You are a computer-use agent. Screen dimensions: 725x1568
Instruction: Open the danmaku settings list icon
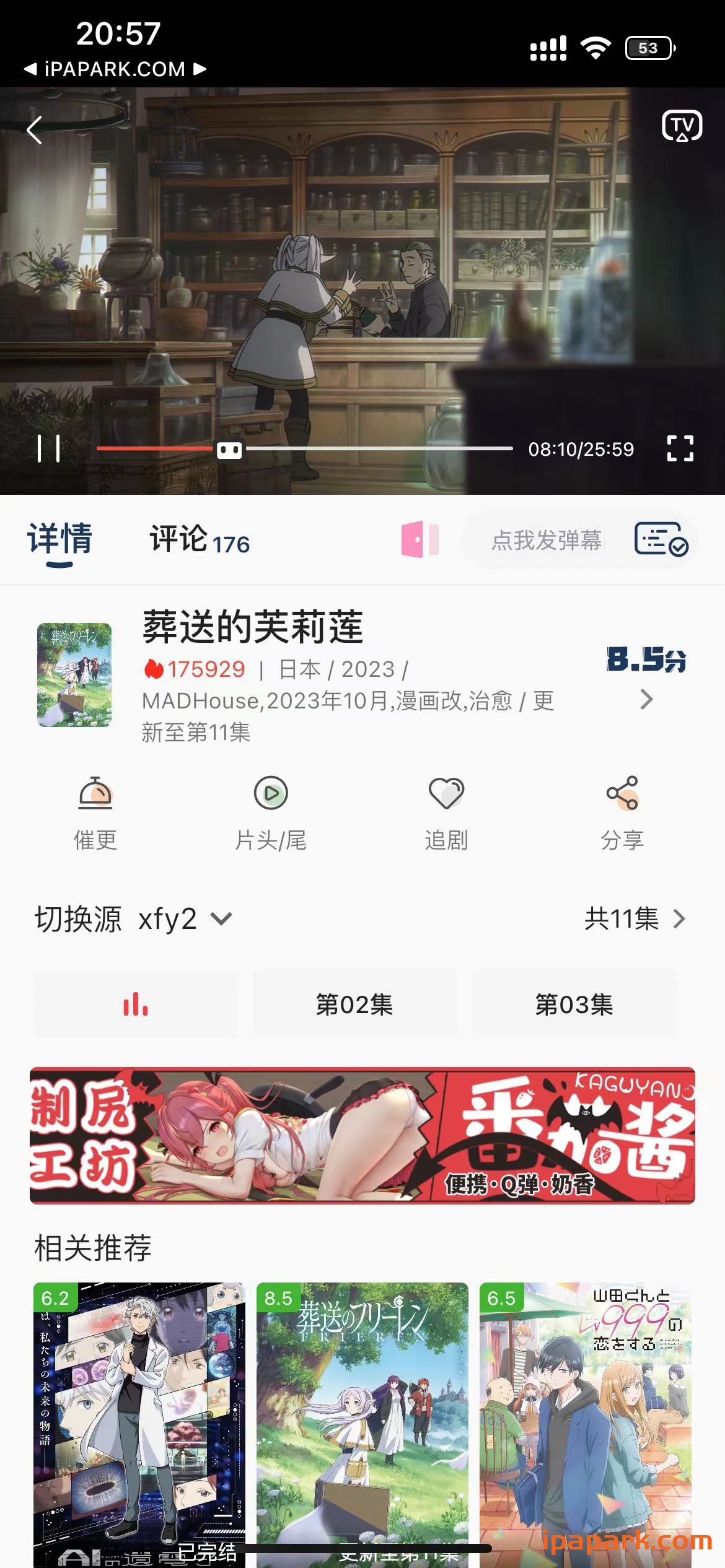click(x=662, y=540)
